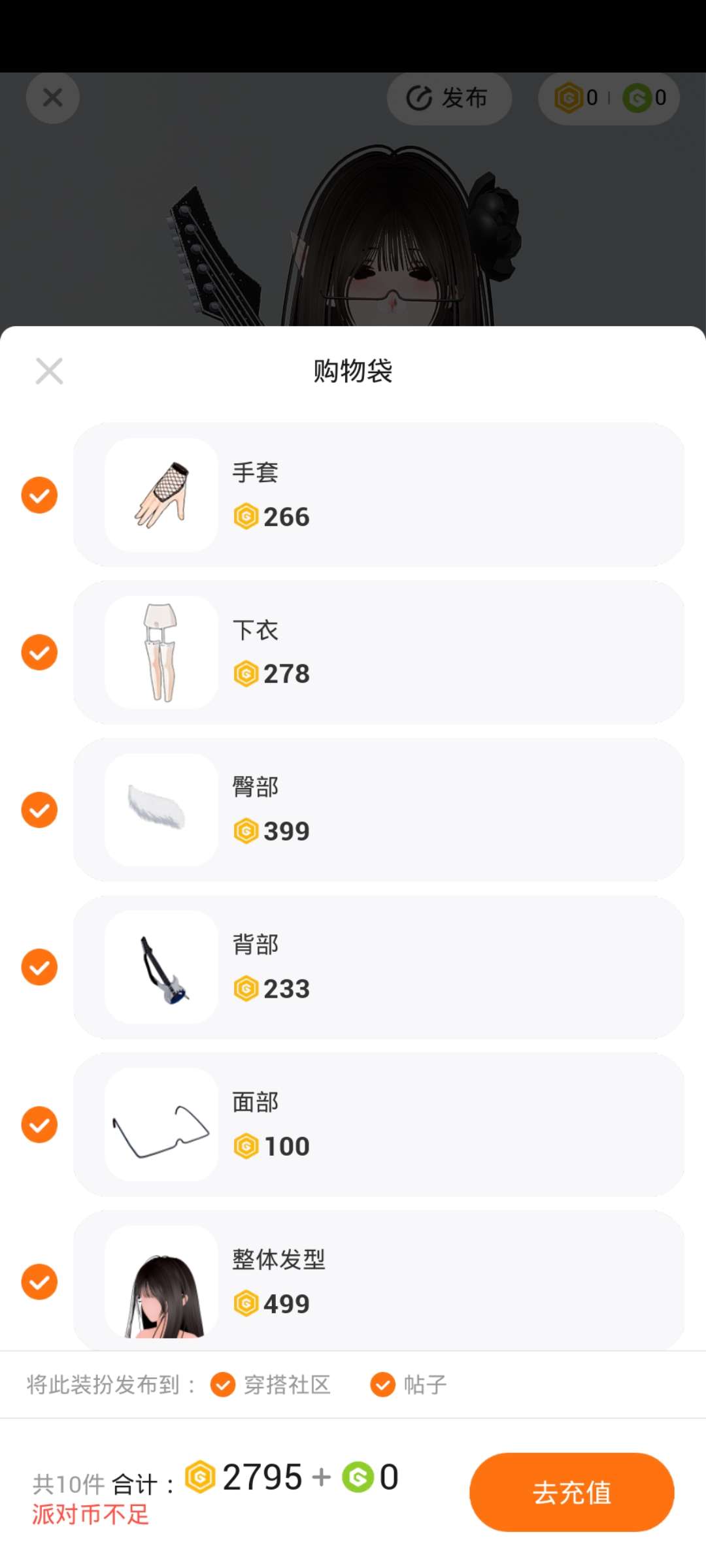
Task: Open the 手套 glove item thumbnail
Action: click(x=161, y=495)
